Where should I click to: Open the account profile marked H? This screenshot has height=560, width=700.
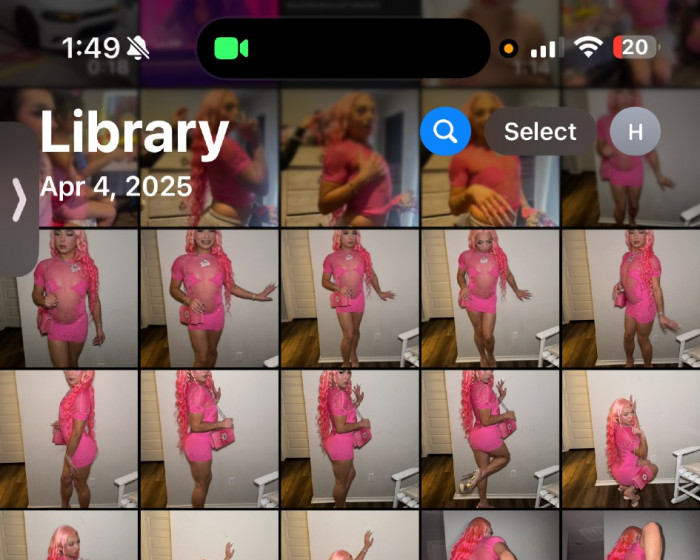tap(635, 132)
